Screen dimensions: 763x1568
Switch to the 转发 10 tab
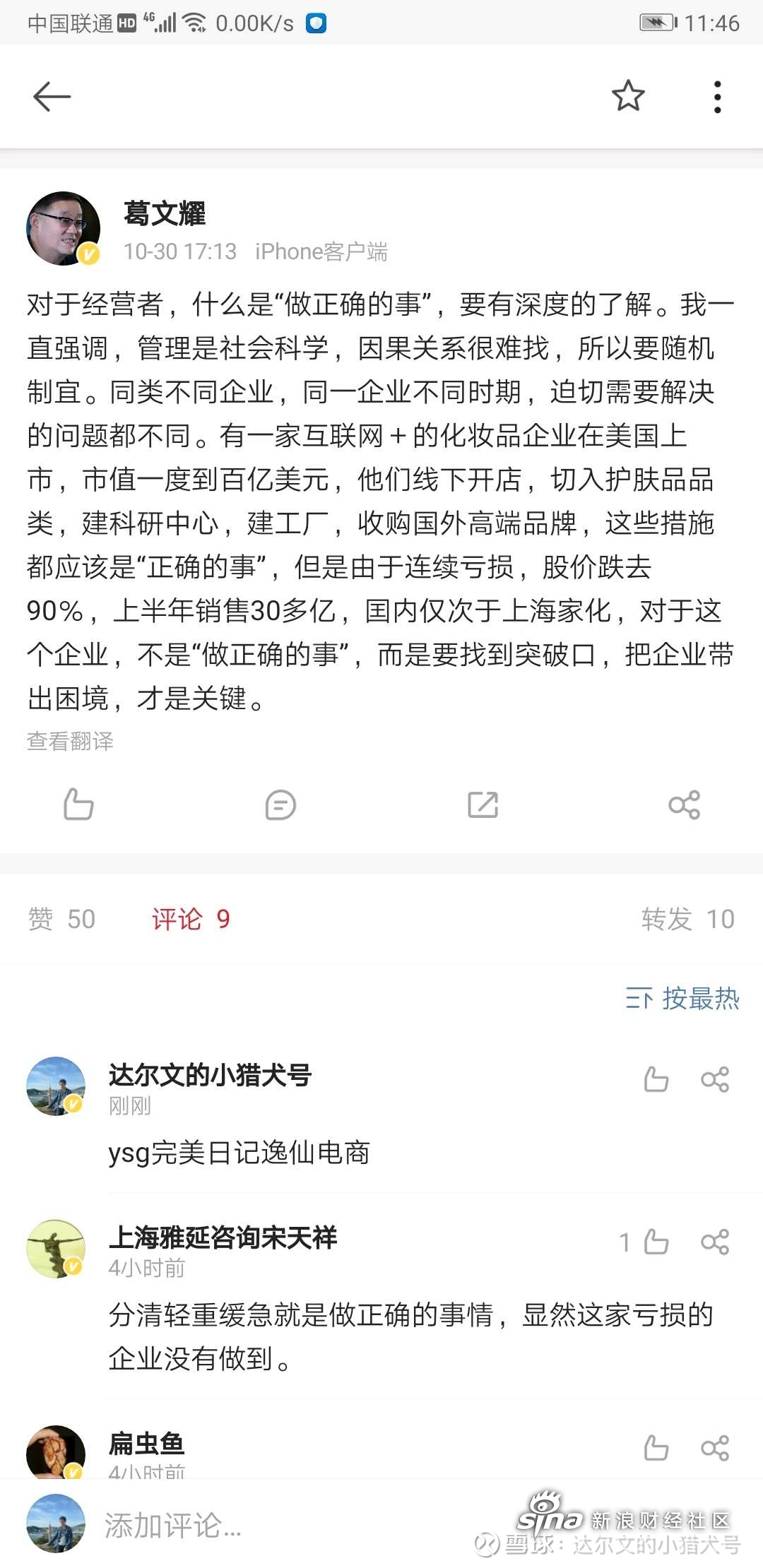click(688, 919)
